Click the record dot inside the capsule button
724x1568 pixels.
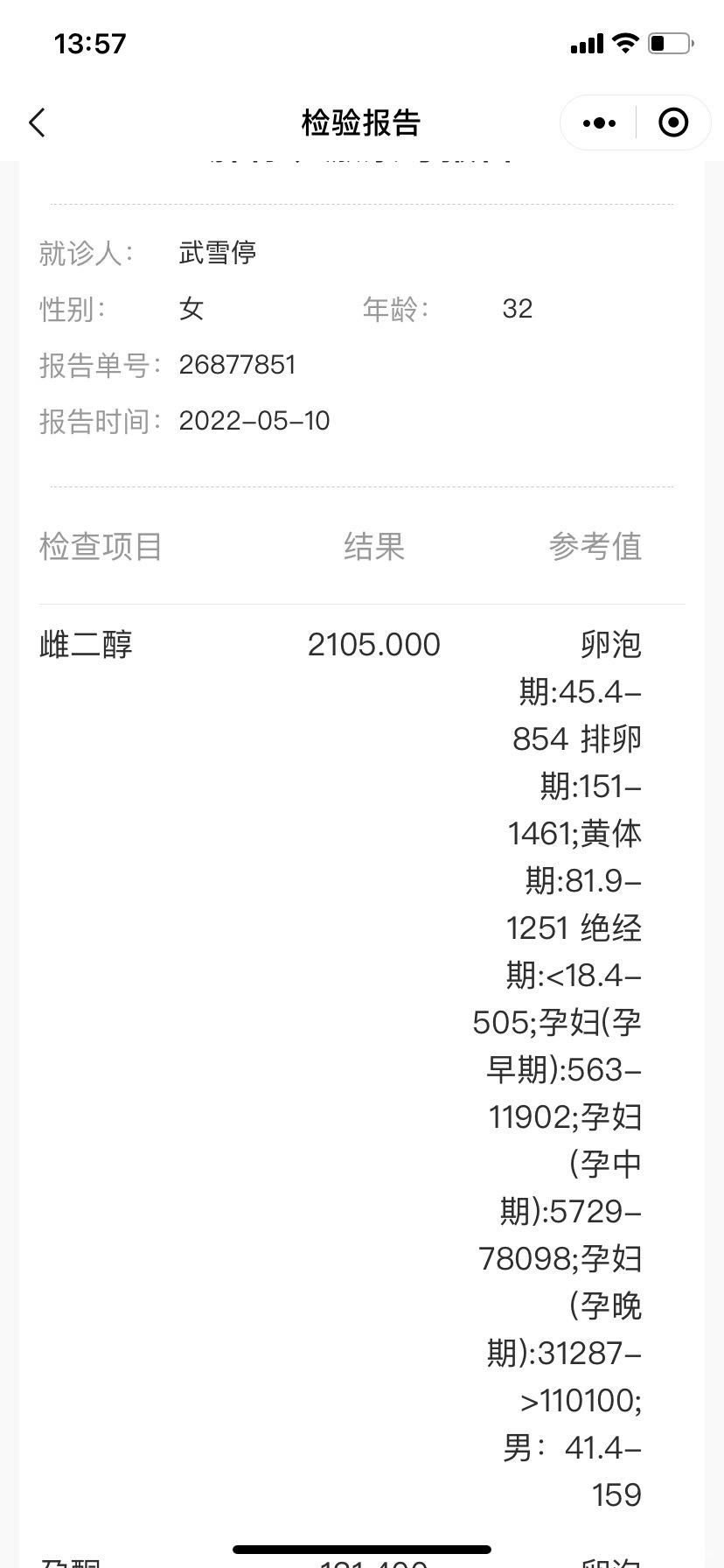[673, 122]
